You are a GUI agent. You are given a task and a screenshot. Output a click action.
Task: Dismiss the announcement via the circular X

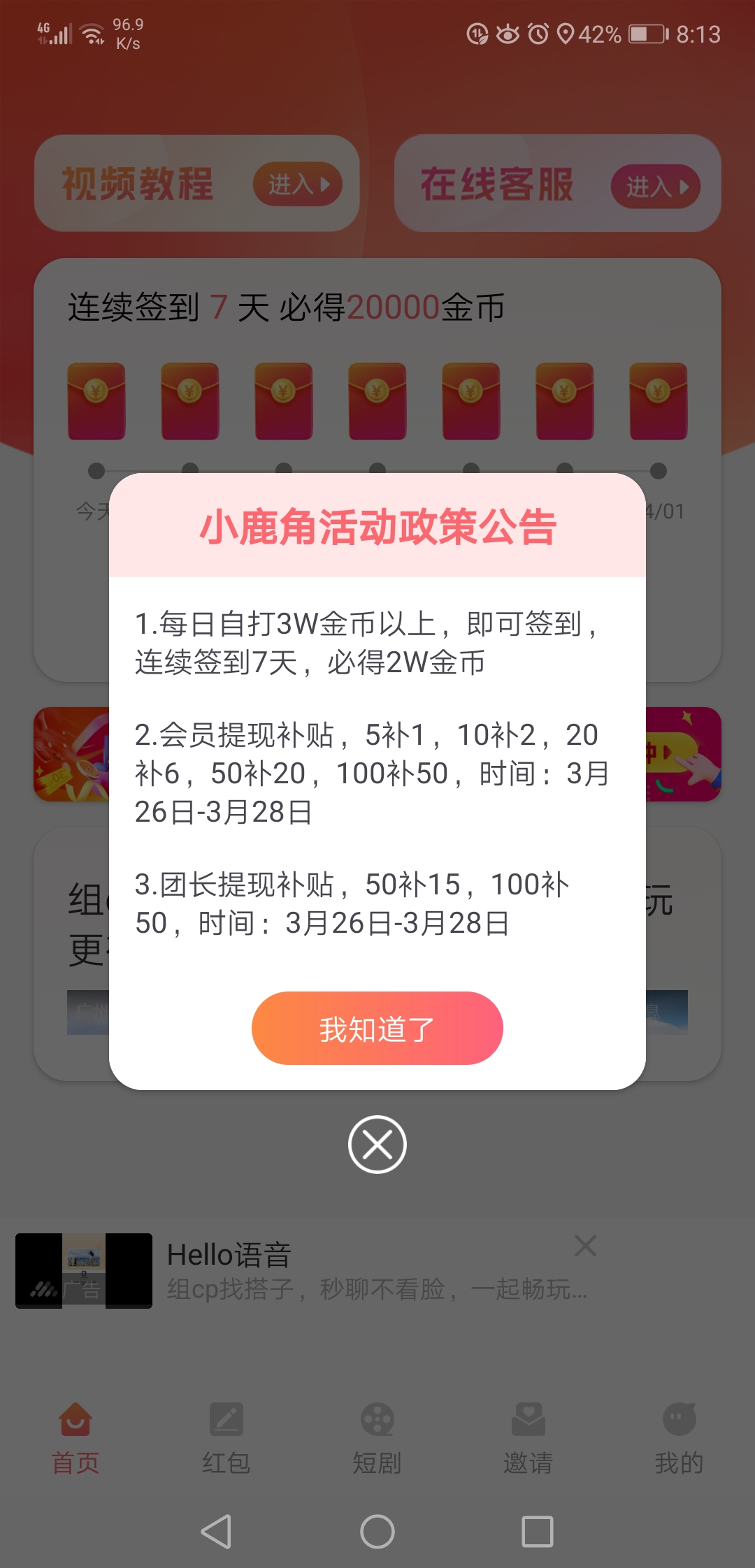coord(377,1145)
